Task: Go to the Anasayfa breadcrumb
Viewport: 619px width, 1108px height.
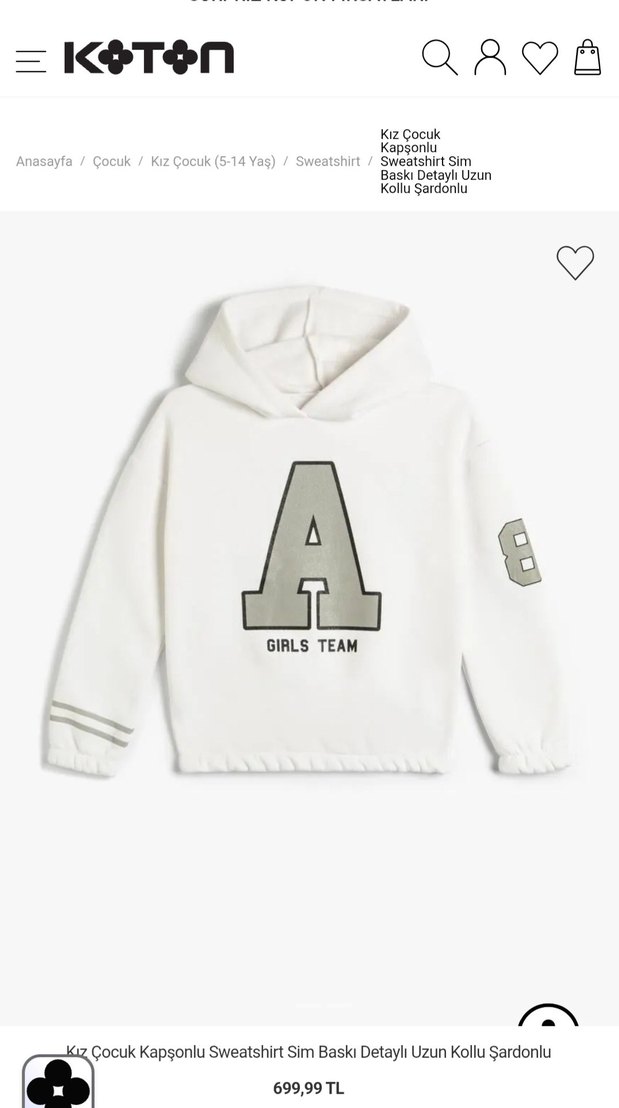Action: coord(44,161)
